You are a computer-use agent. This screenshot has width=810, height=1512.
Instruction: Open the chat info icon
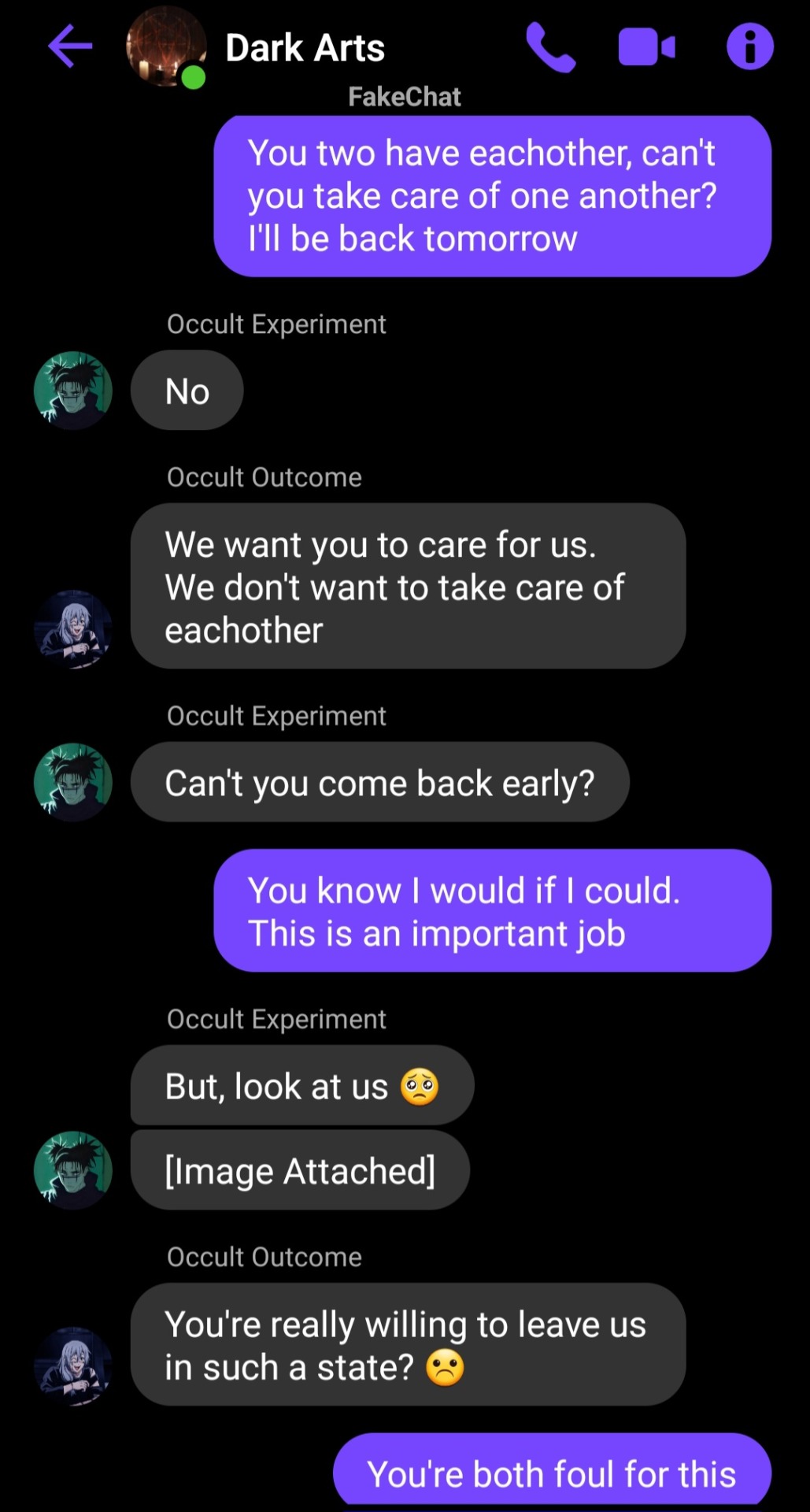(749, 47)
